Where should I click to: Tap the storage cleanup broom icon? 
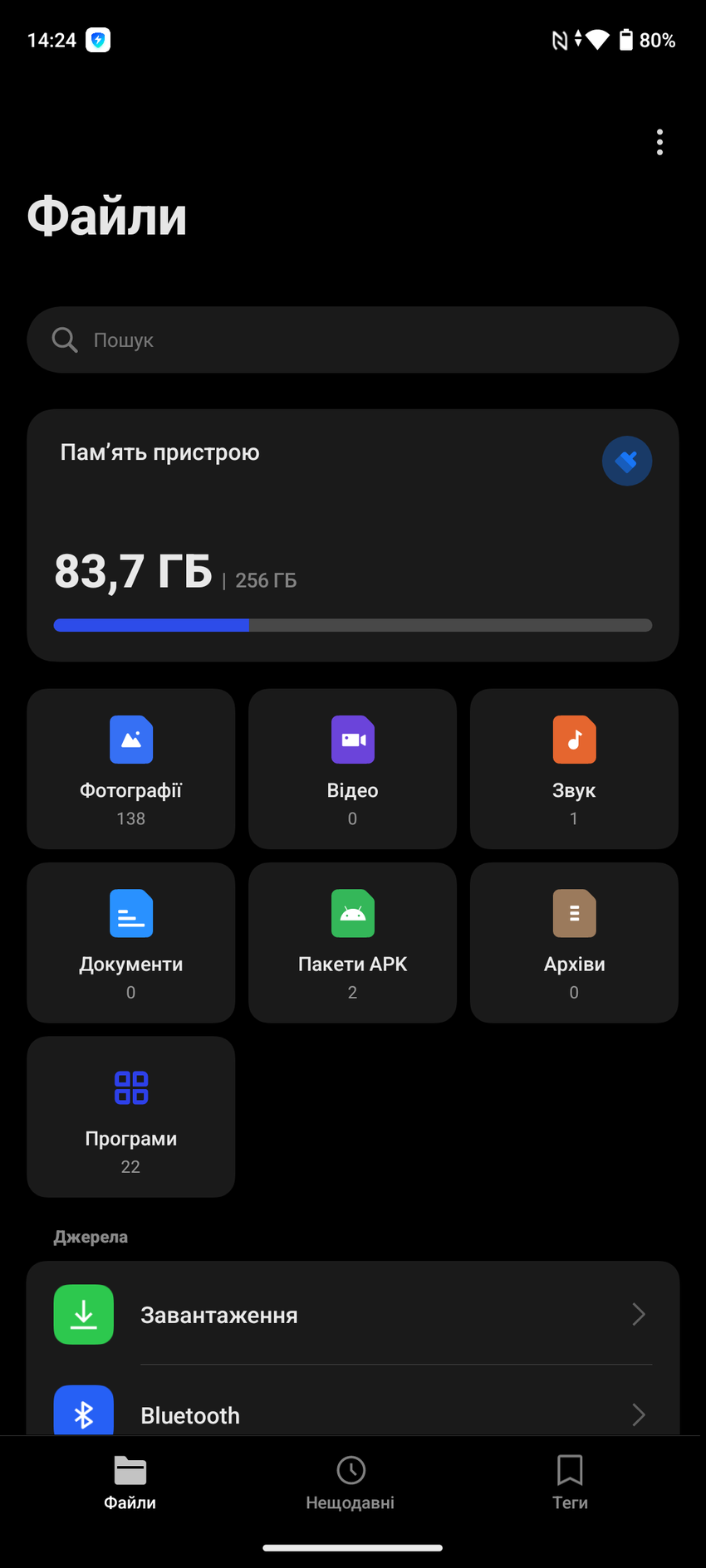(x=626, y=461)
